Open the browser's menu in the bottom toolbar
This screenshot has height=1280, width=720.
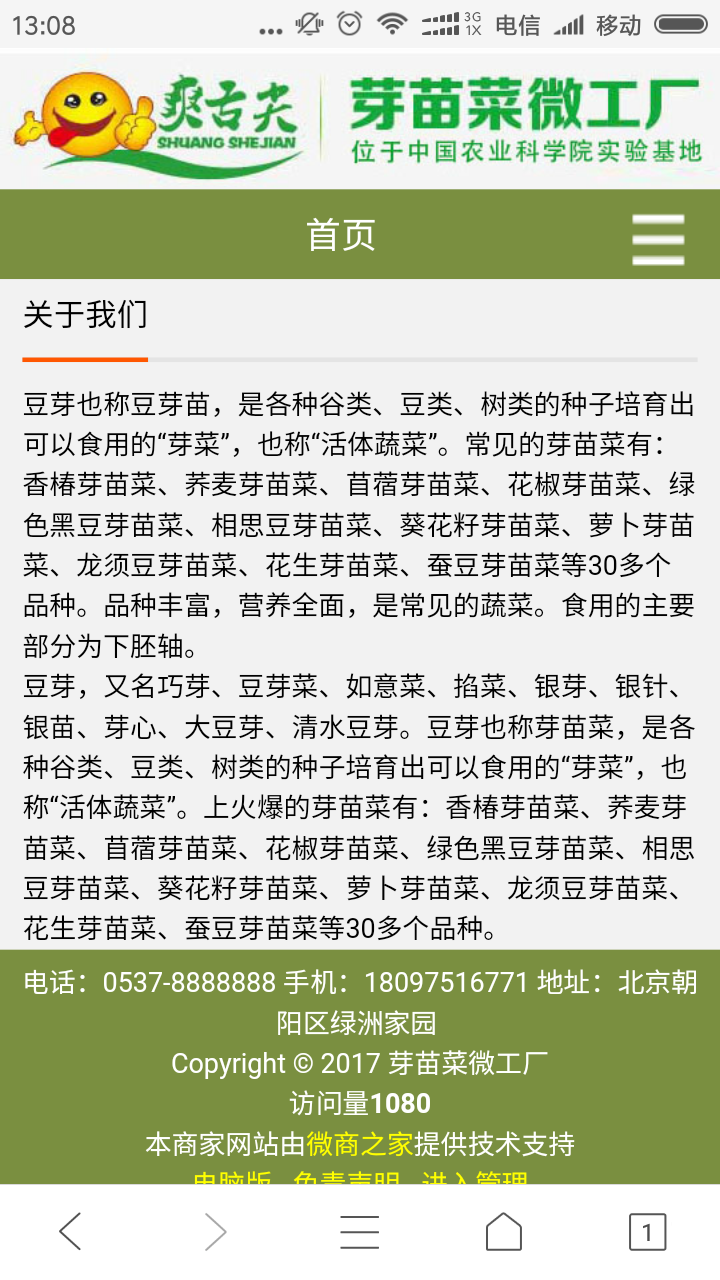[359, 1232]
